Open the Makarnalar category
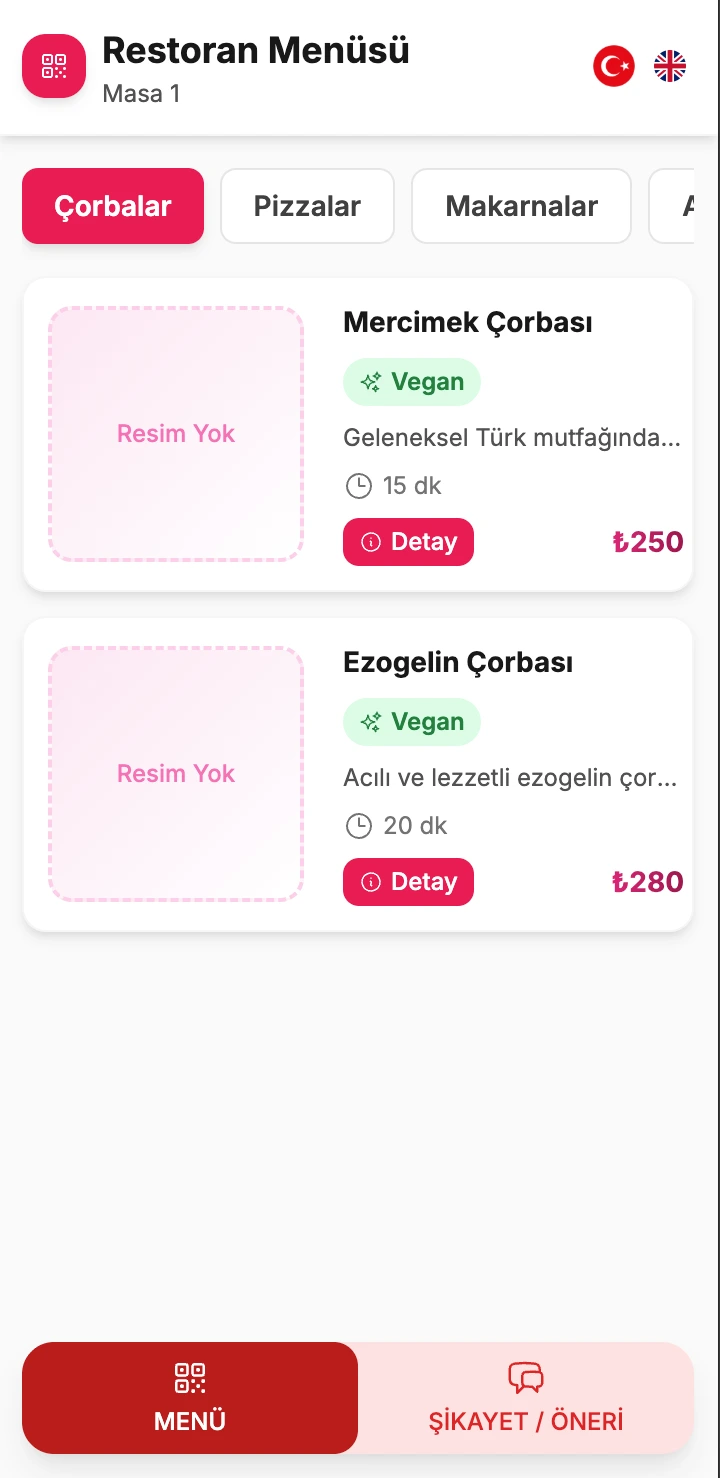This screenshot has height=1478, width=720. (x=521, y=206)
